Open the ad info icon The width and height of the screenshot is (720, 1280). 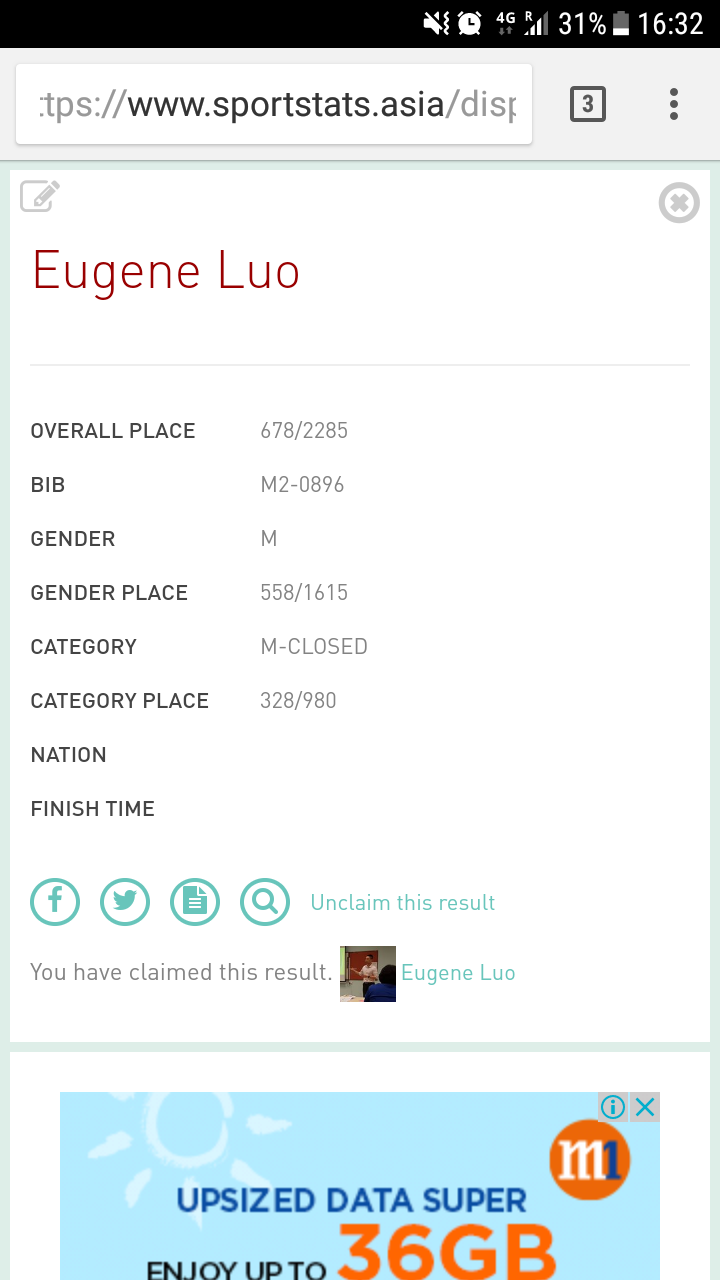613,1107
